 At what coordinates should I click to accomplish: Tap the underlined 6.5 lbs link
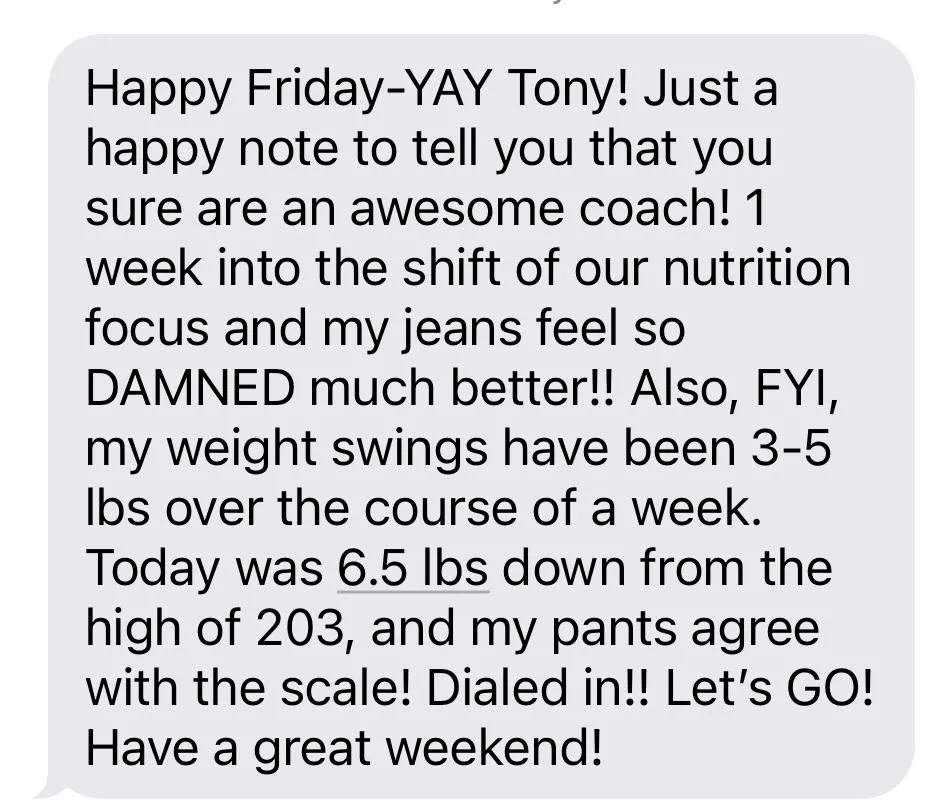(x=413, y=568)
